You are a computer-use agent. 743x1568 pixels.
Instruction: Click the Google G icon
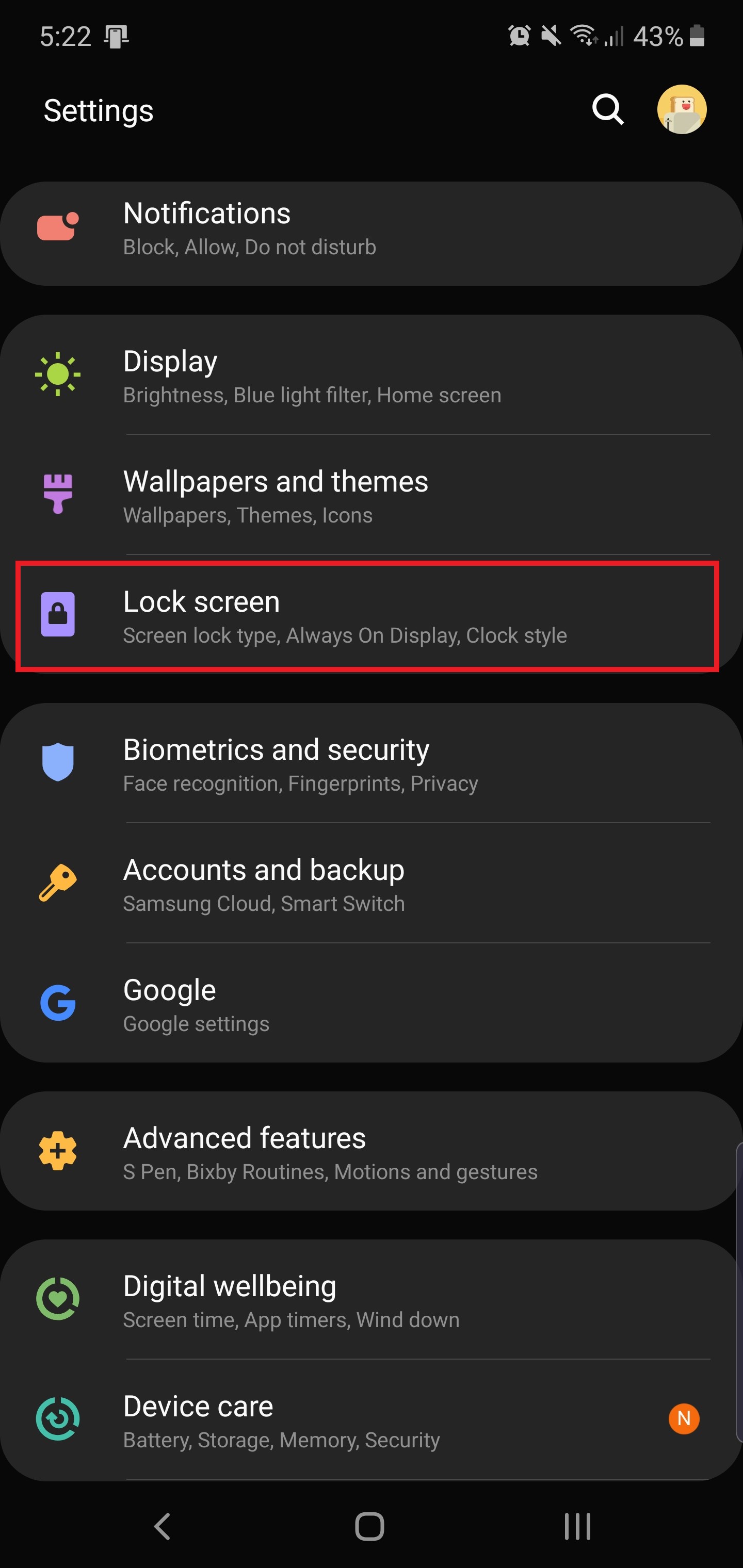tap(58, 1003)
